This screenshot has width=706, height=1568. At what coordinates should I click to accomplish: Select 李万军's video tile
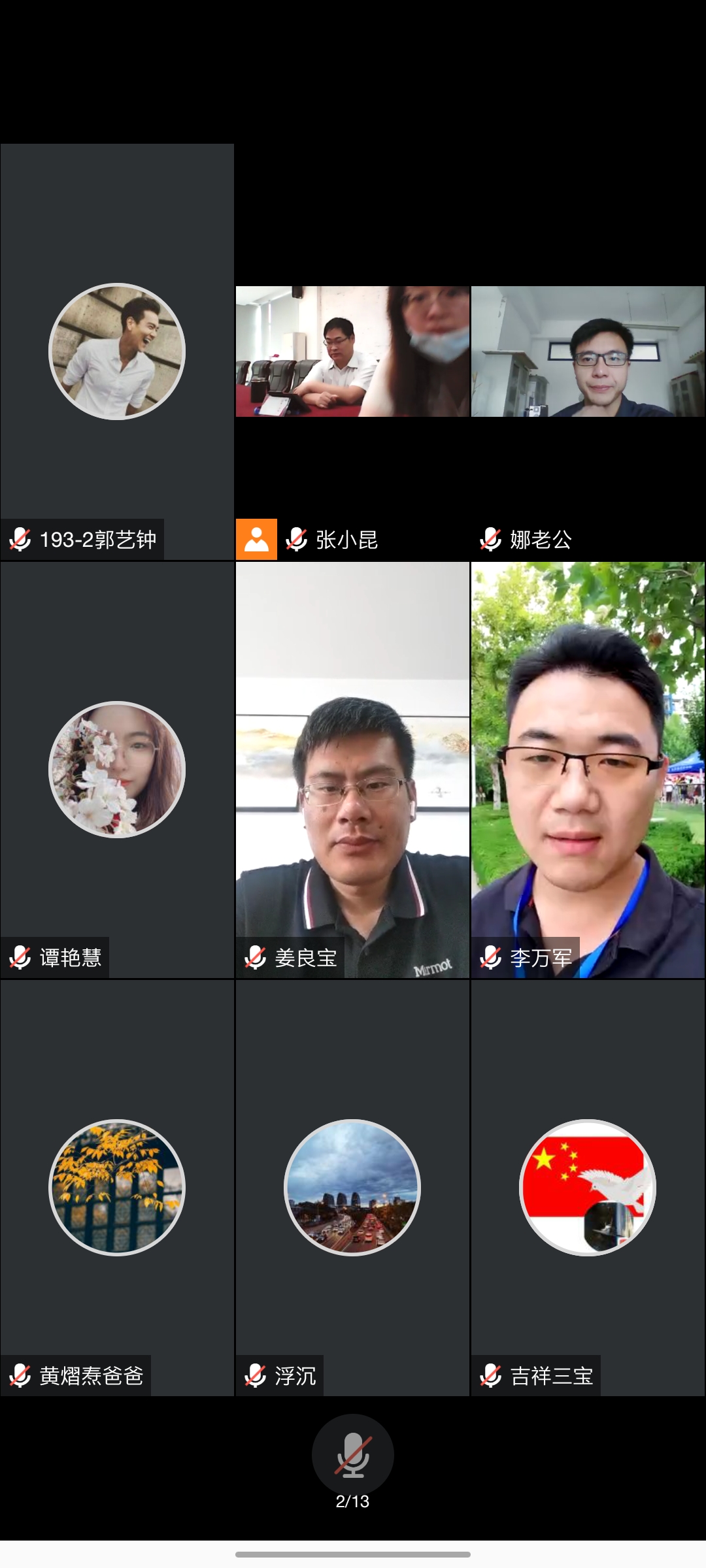click(x=588, y=770)
